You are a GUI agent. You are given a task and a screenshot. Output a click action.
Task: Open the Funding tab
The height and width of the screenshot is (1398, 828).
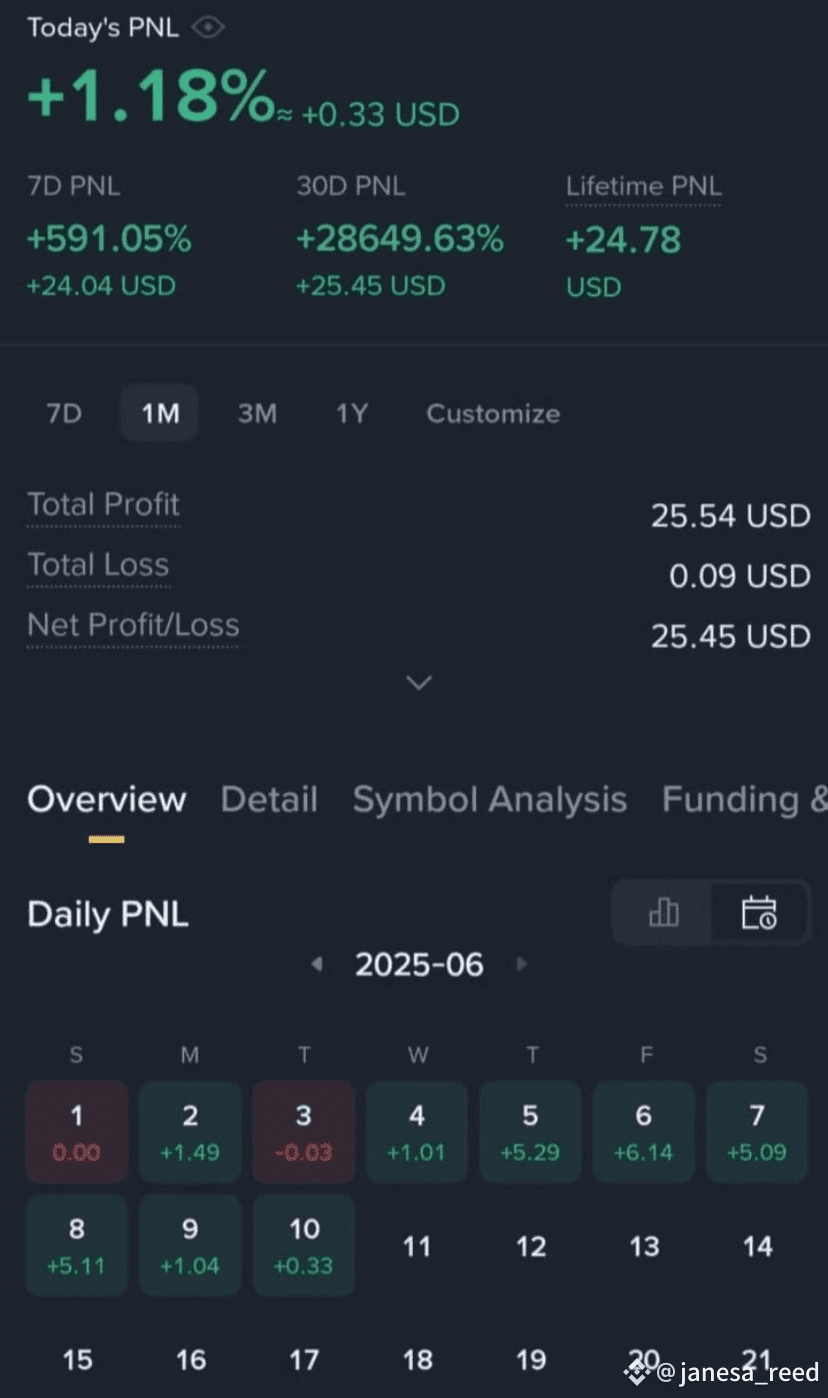743,800
